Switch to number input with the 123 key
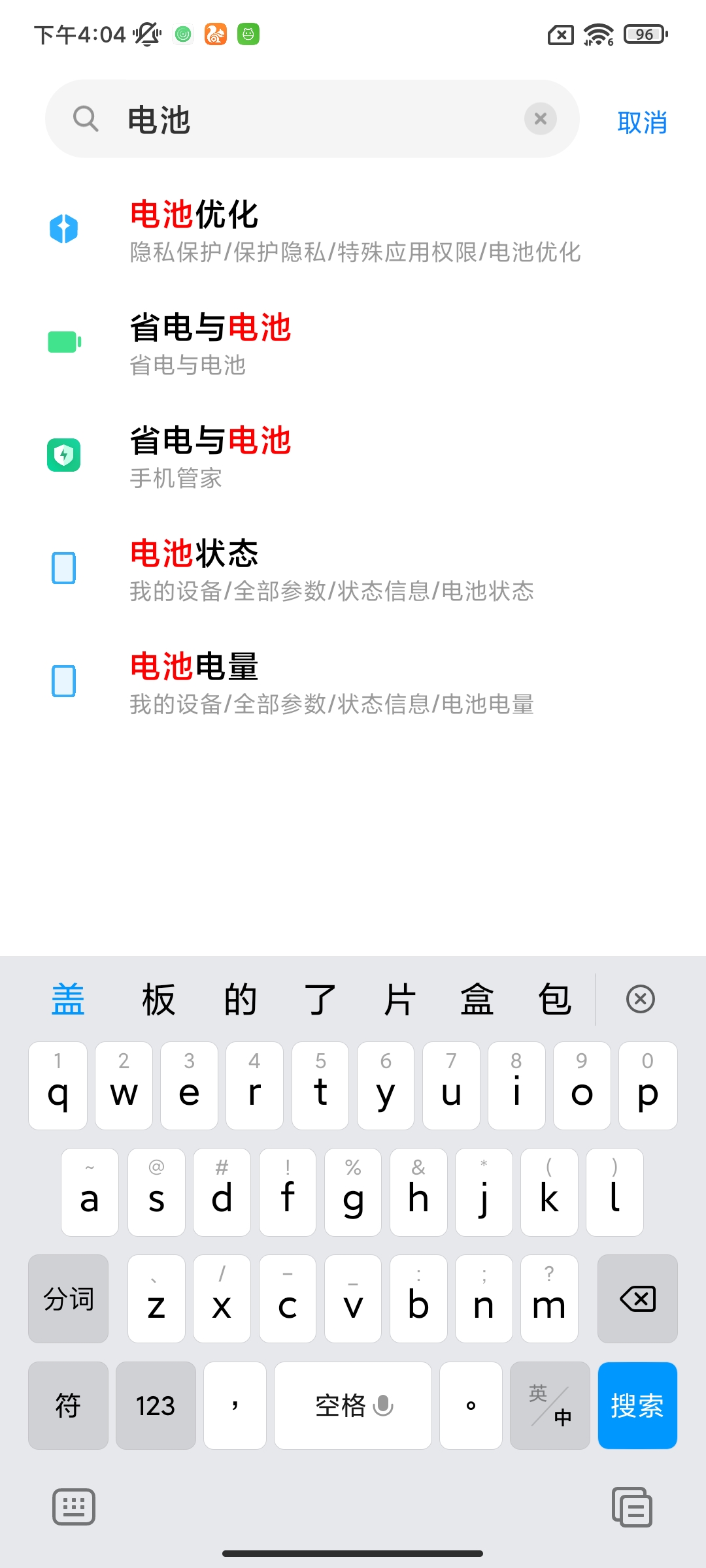 tap(156, 1406)
